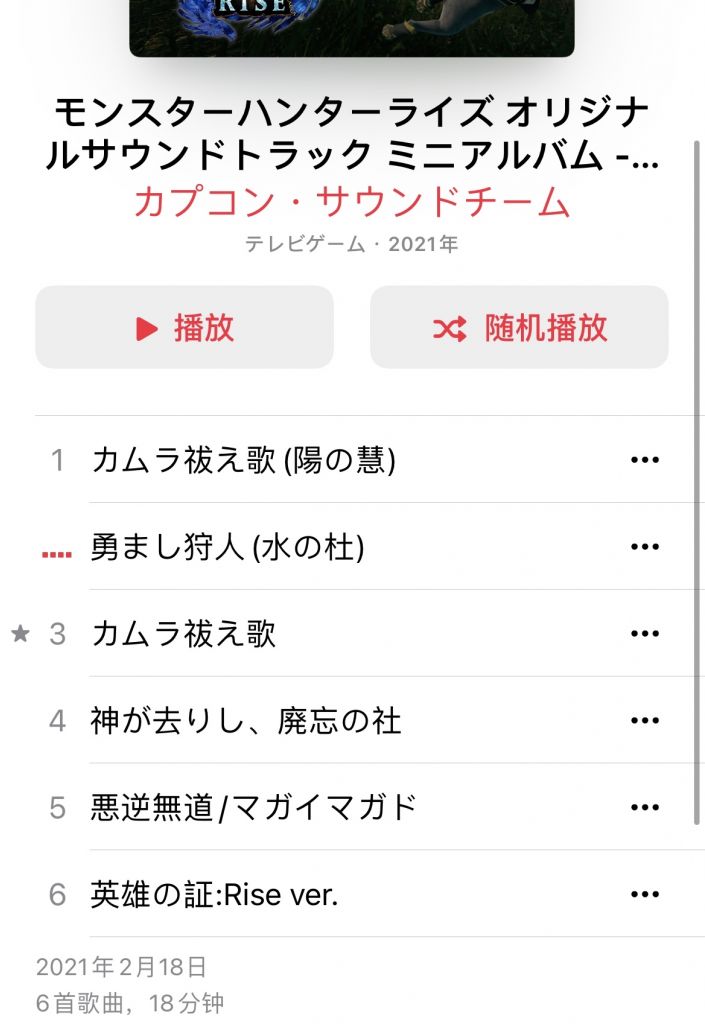Open more options for 勇まし狩人 (水の杜)

(645, 547)
